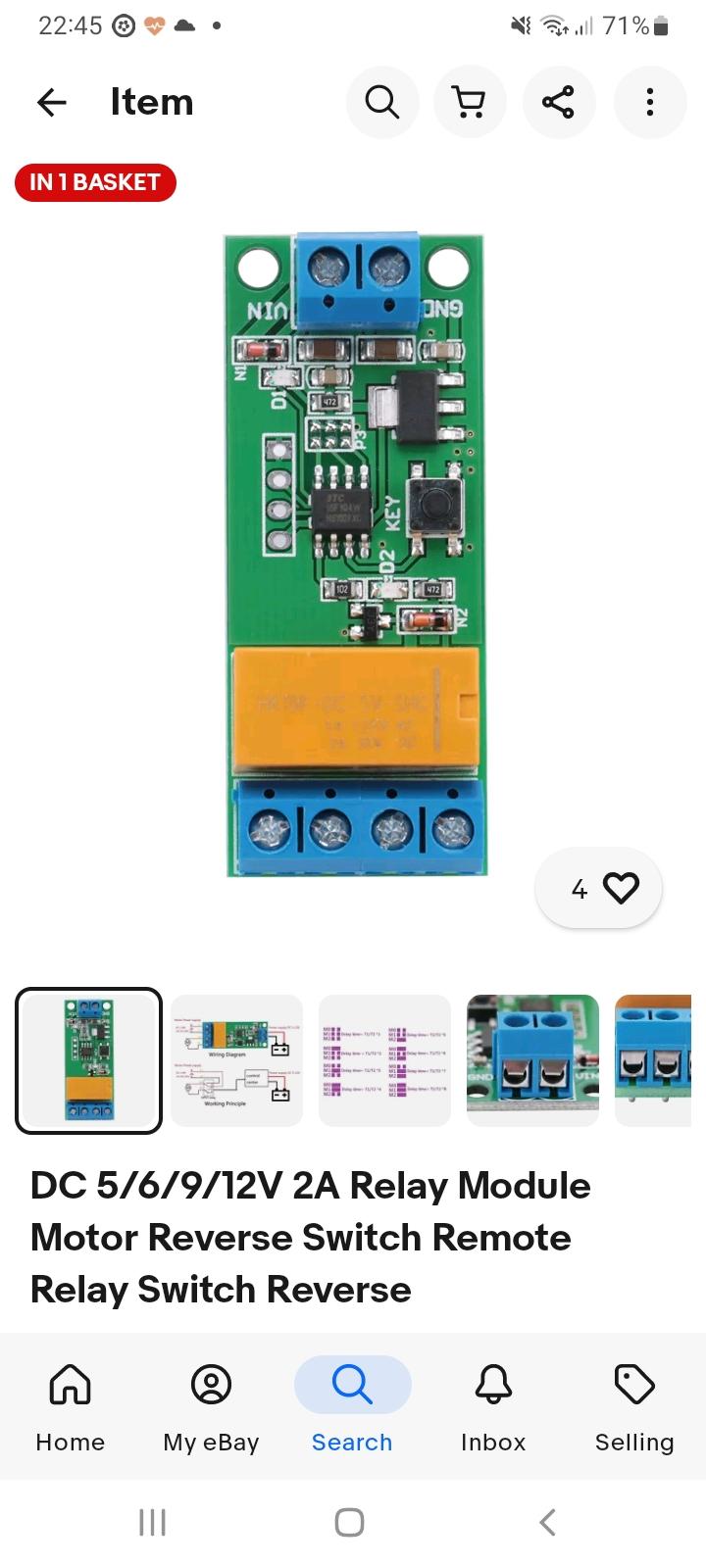The height and width of the screenshot is (1568, 706).
Task: Open search from the top bar
Action: coord(382,102)
